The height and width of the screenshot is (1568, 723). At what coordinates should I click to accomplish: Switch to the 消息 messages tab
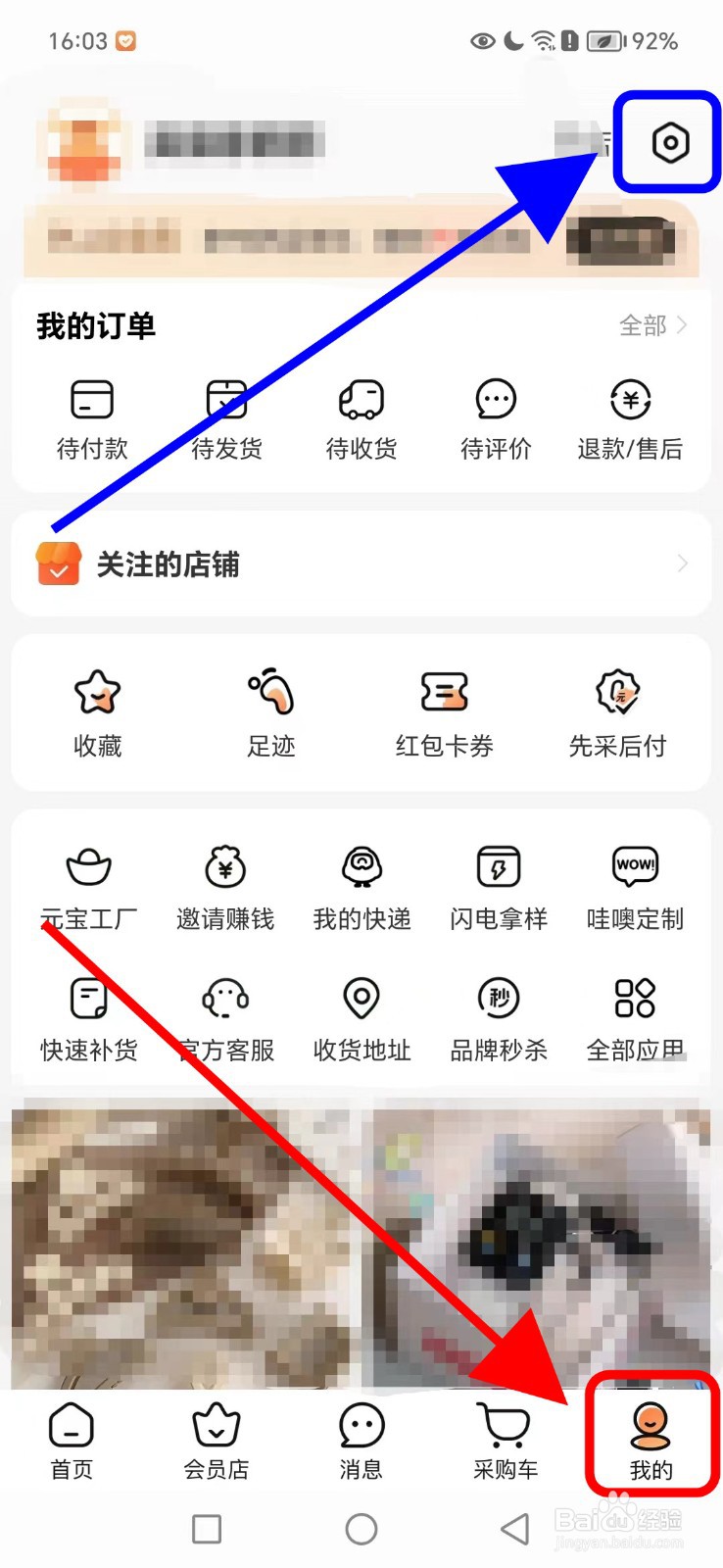[361, 1441]
